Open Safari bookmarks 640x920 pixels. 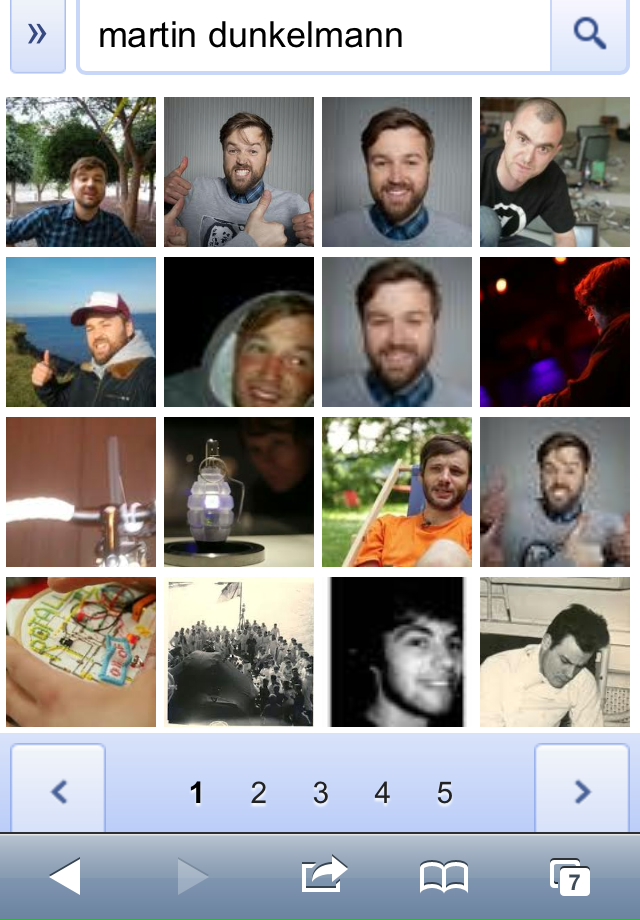[443, 877]
